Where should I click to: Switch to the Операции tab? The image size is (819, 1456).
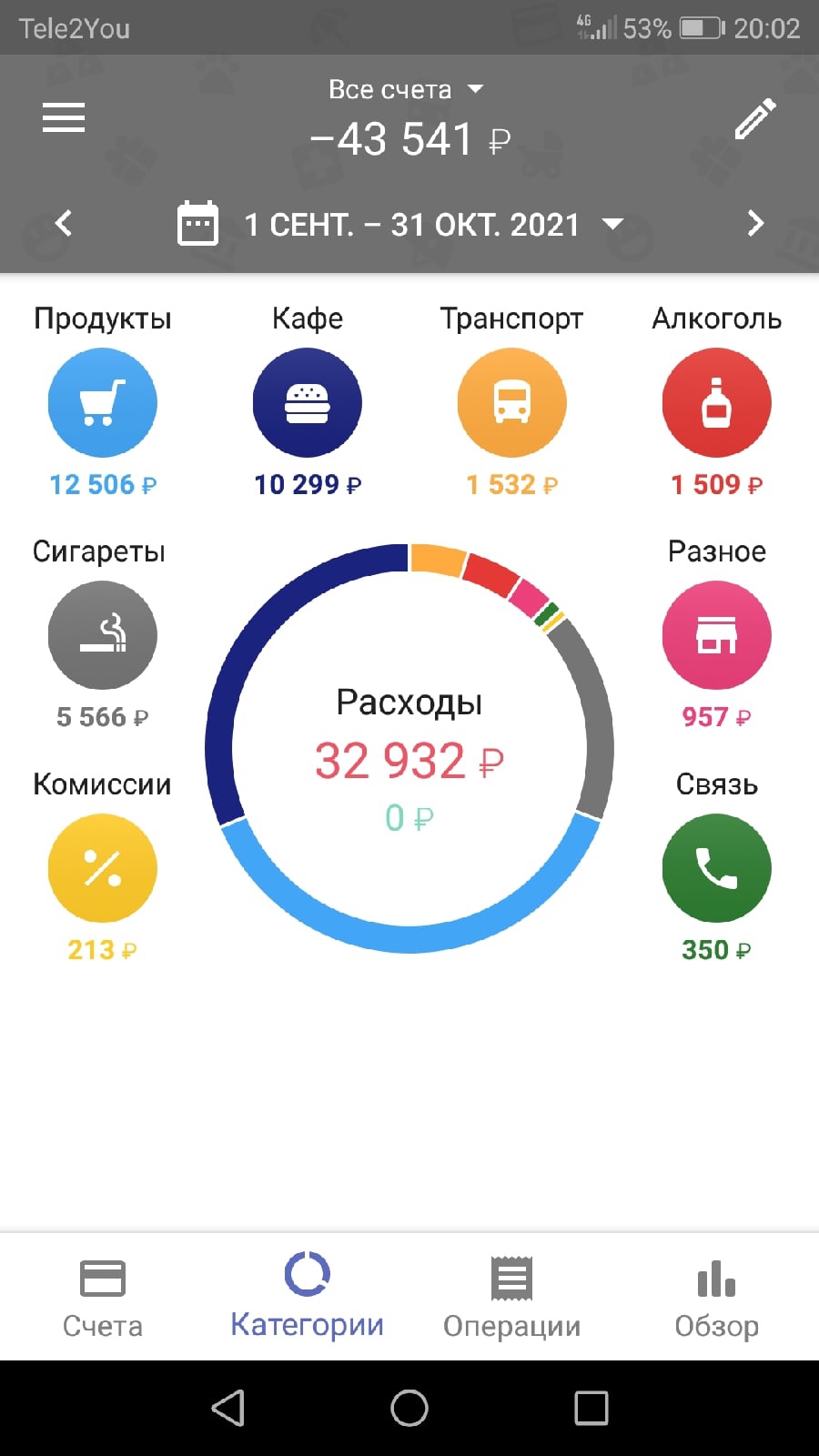tap(511, 1298)
